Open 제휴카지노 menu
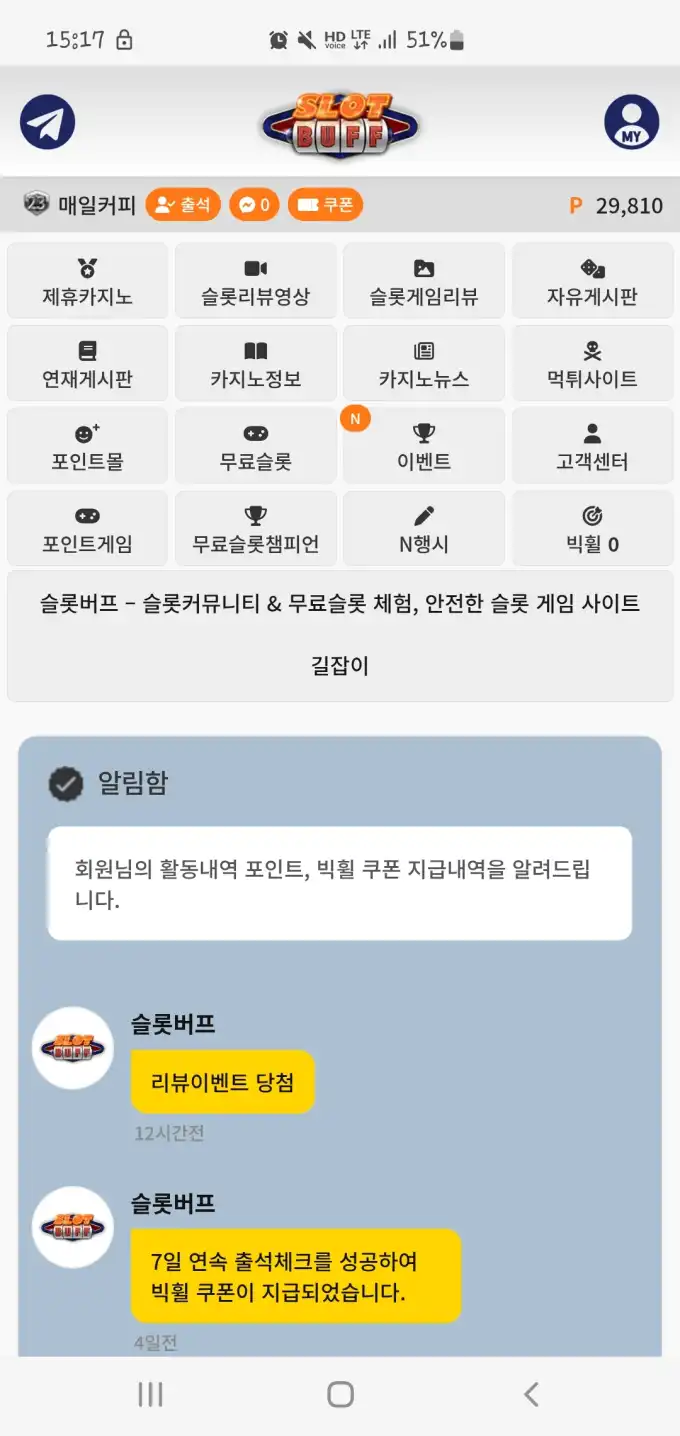Image resolution: width=680 pixels, height=1436 pixels. pyautogui.click(x=87, y=282)
